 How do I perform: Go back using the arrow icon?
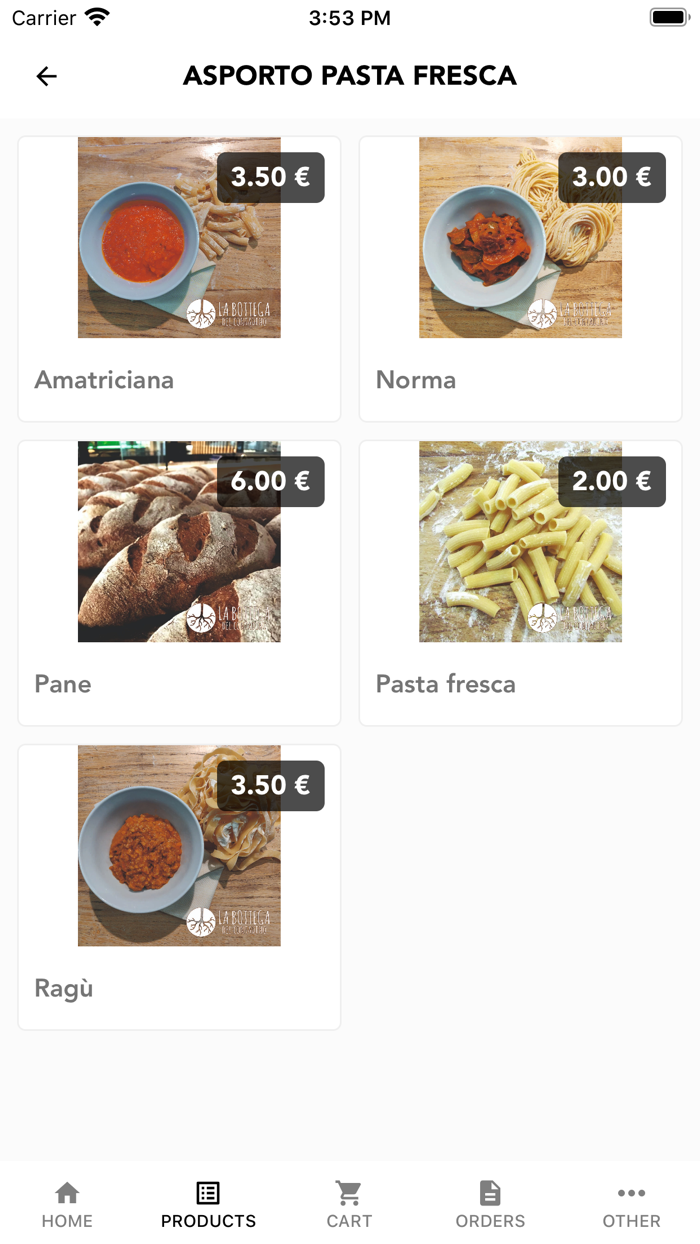tap(47, 76)
